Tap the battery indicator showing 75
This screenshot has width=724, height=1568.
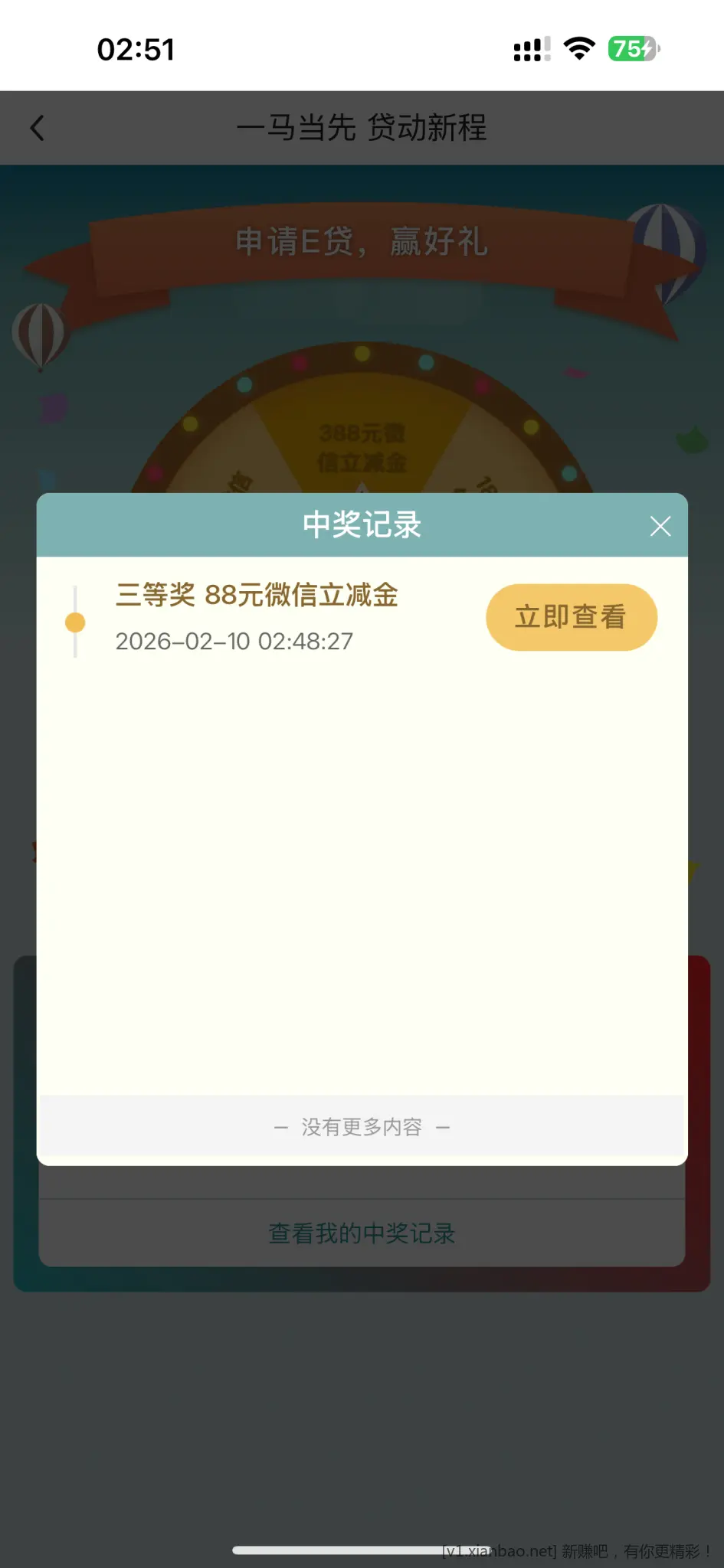point(628,49)
